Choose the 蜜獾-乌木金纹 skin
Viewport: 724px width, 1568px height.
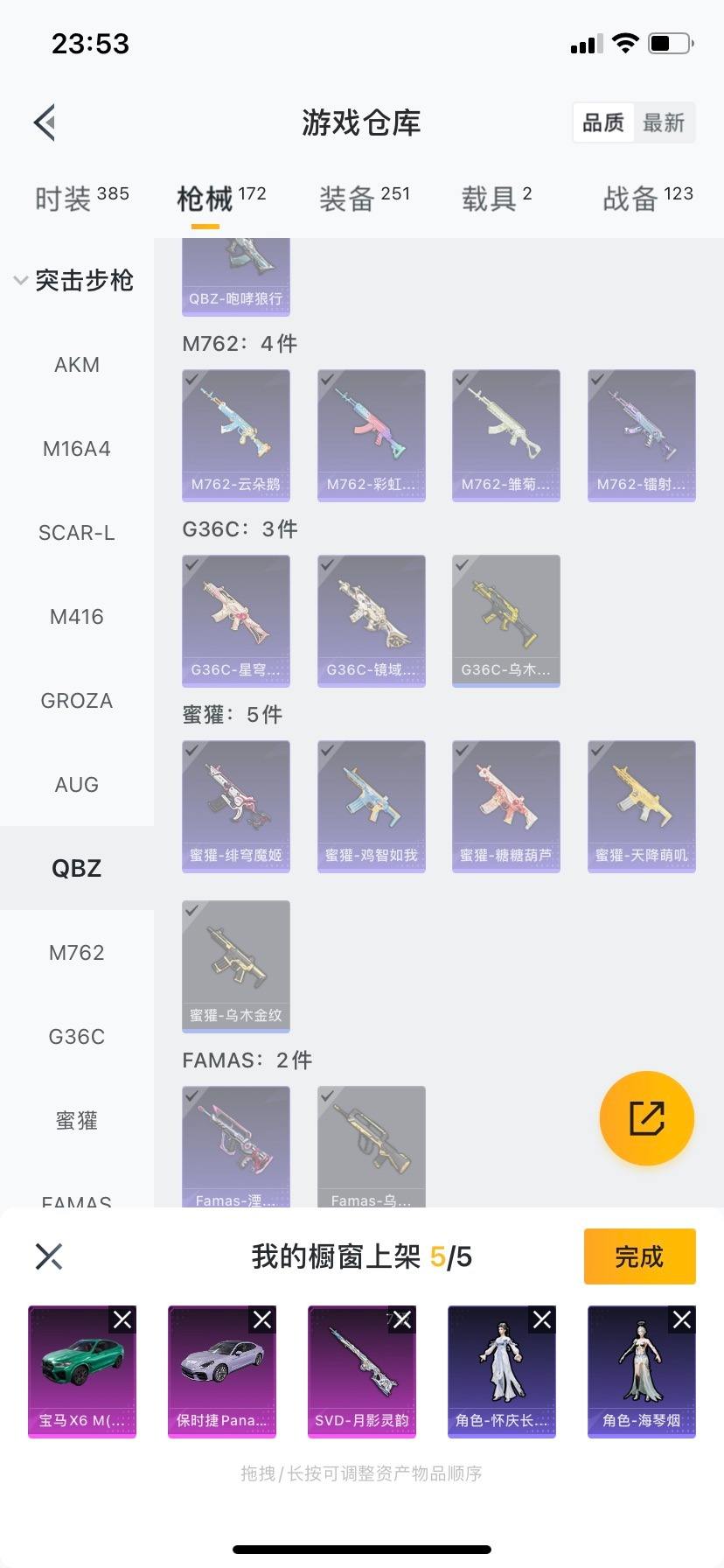click(x=236, y=966)
